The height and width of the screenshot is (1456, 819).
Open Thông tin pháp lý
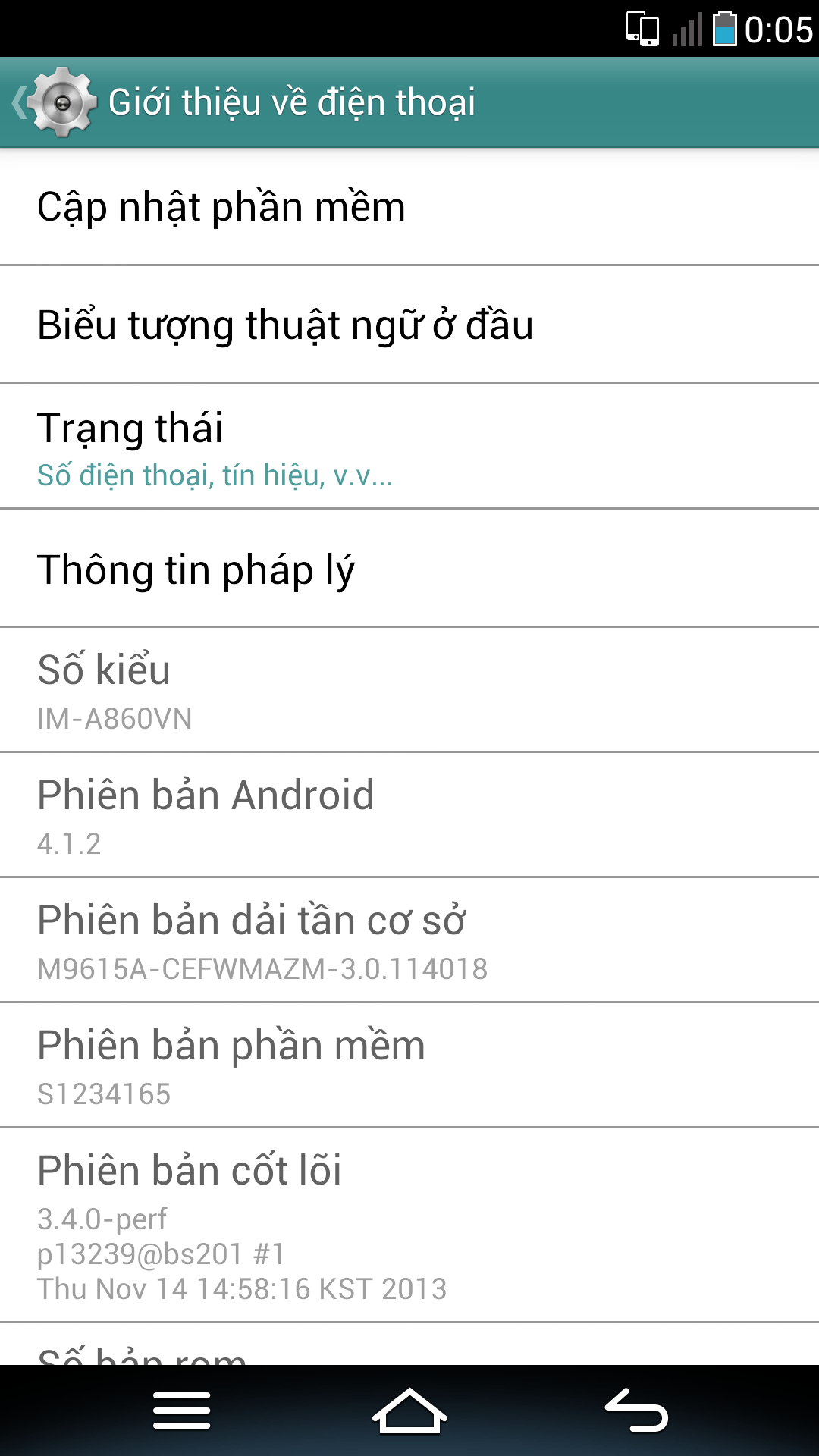[409, 568]
